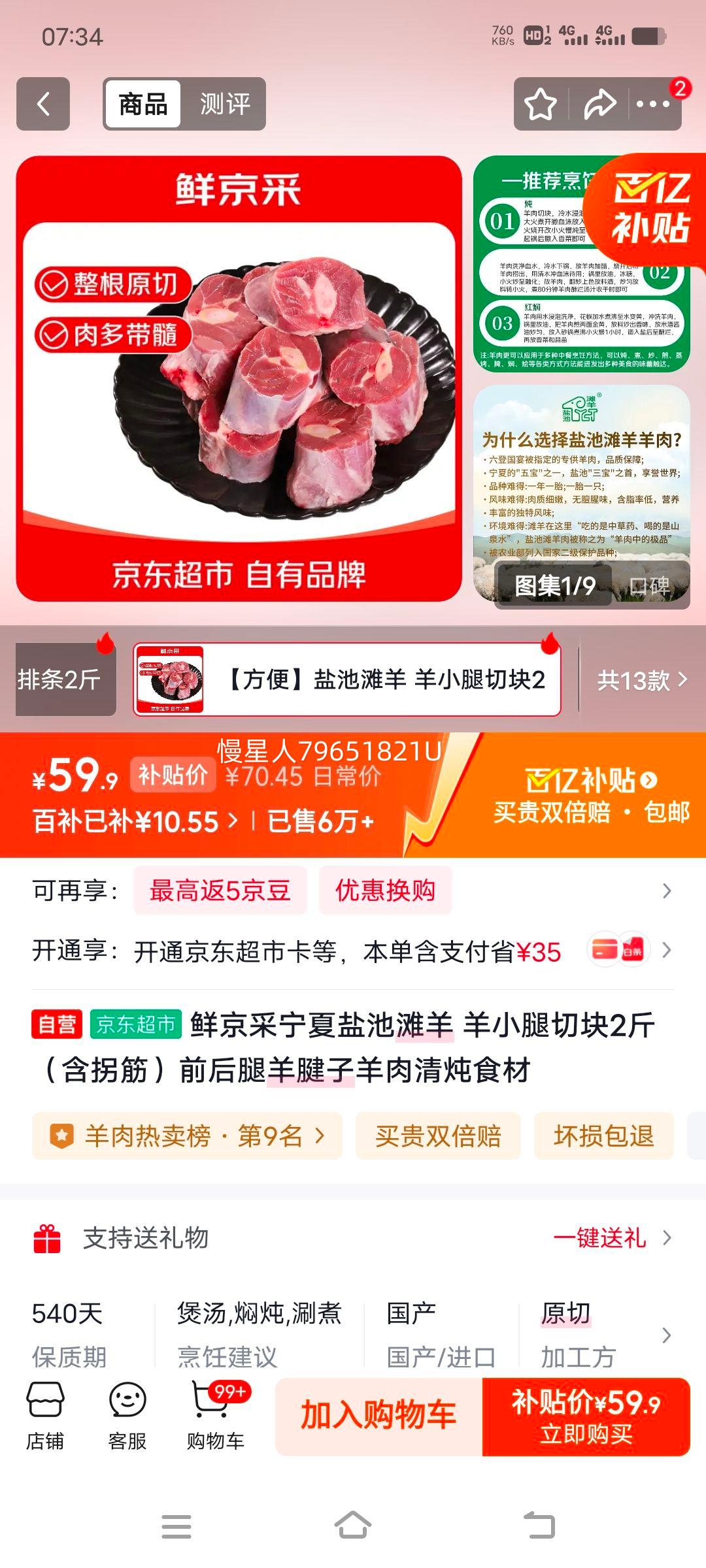Screen dimensions: 706x1568
Task: Open 羊肉热卖榜·第9名 ranking link
Action: [x=190, y=1135]
